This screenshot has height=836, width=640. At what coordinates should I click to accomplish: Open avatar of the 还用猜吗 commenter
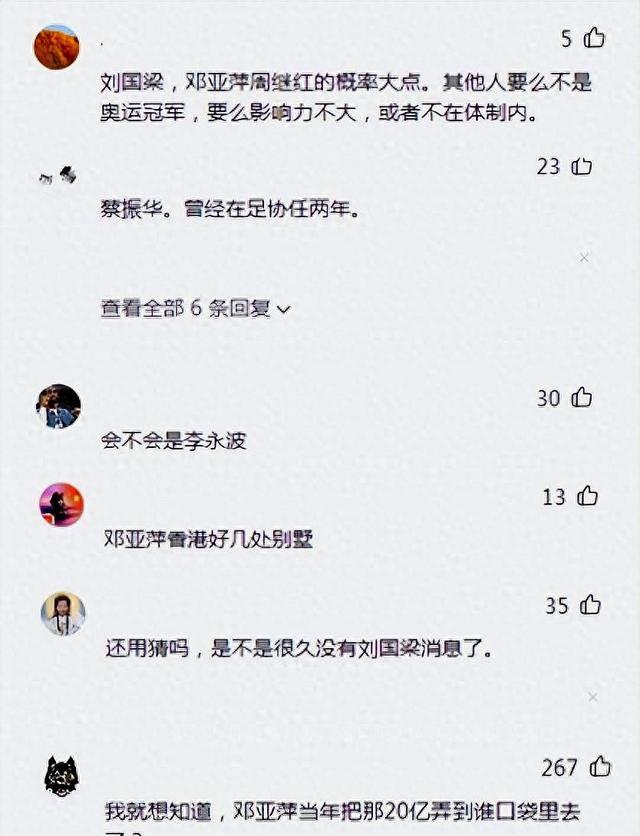pyautogui.click(x=63, y=613)
